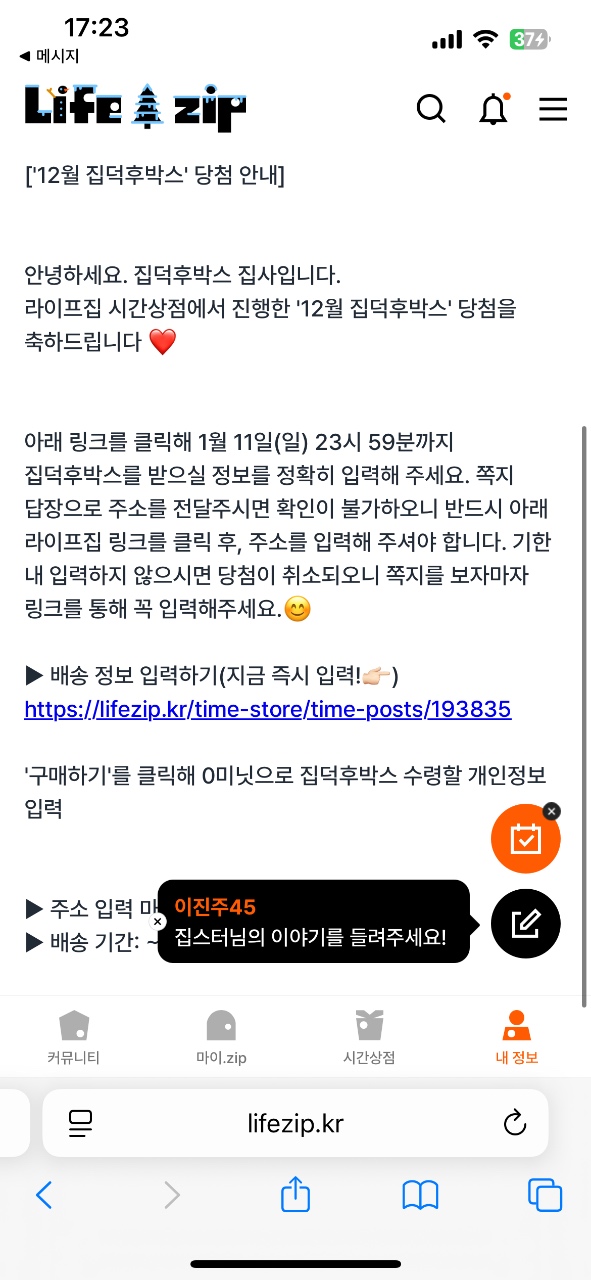Tap the lifezip.kr address bar
This screenshot has height=1280, width=591.
[295, 1123]
